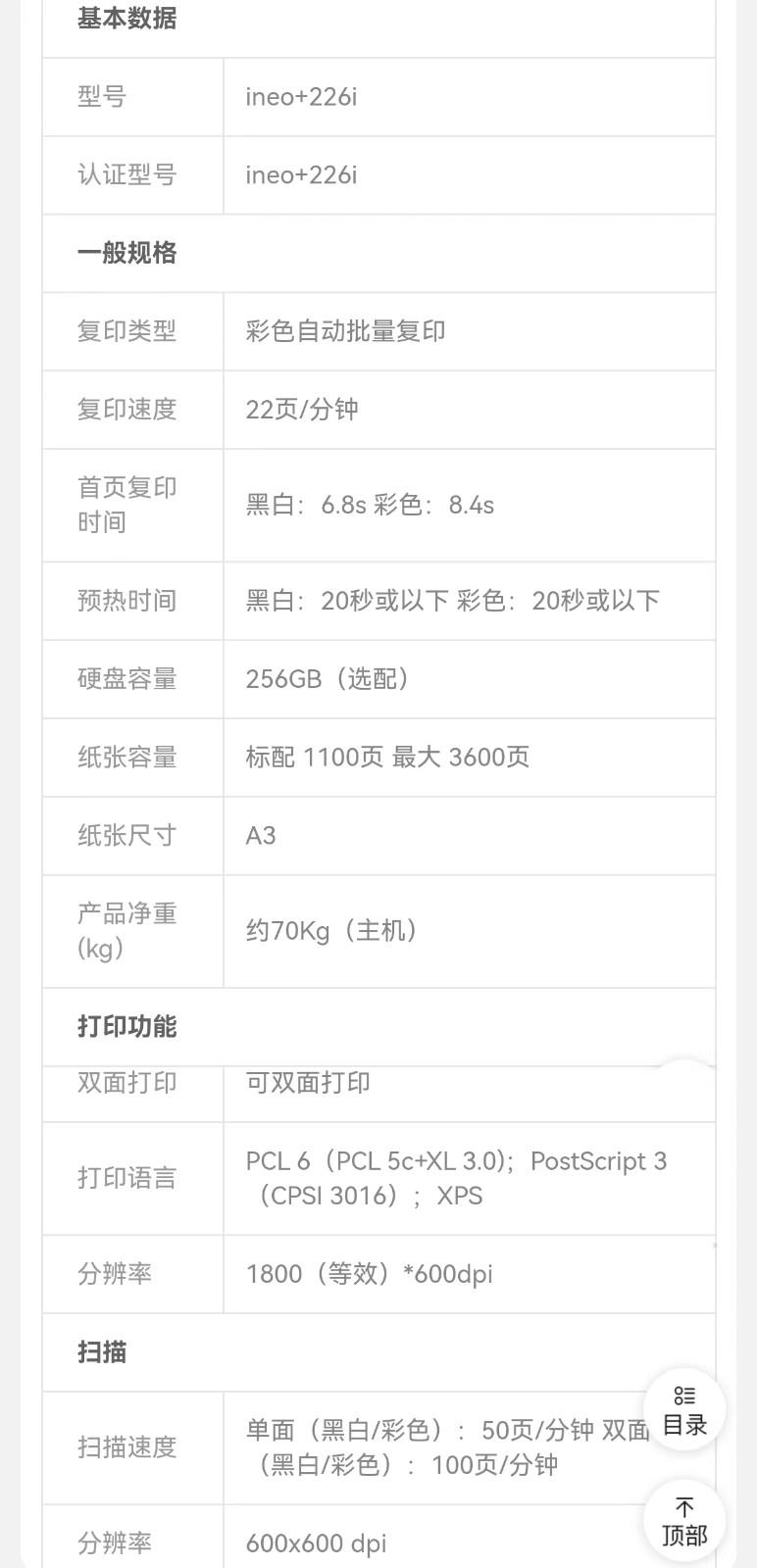Click the 顶部 back-to-top arrow icon
Screen dimensions: 757x1568
click(683, 1519)
